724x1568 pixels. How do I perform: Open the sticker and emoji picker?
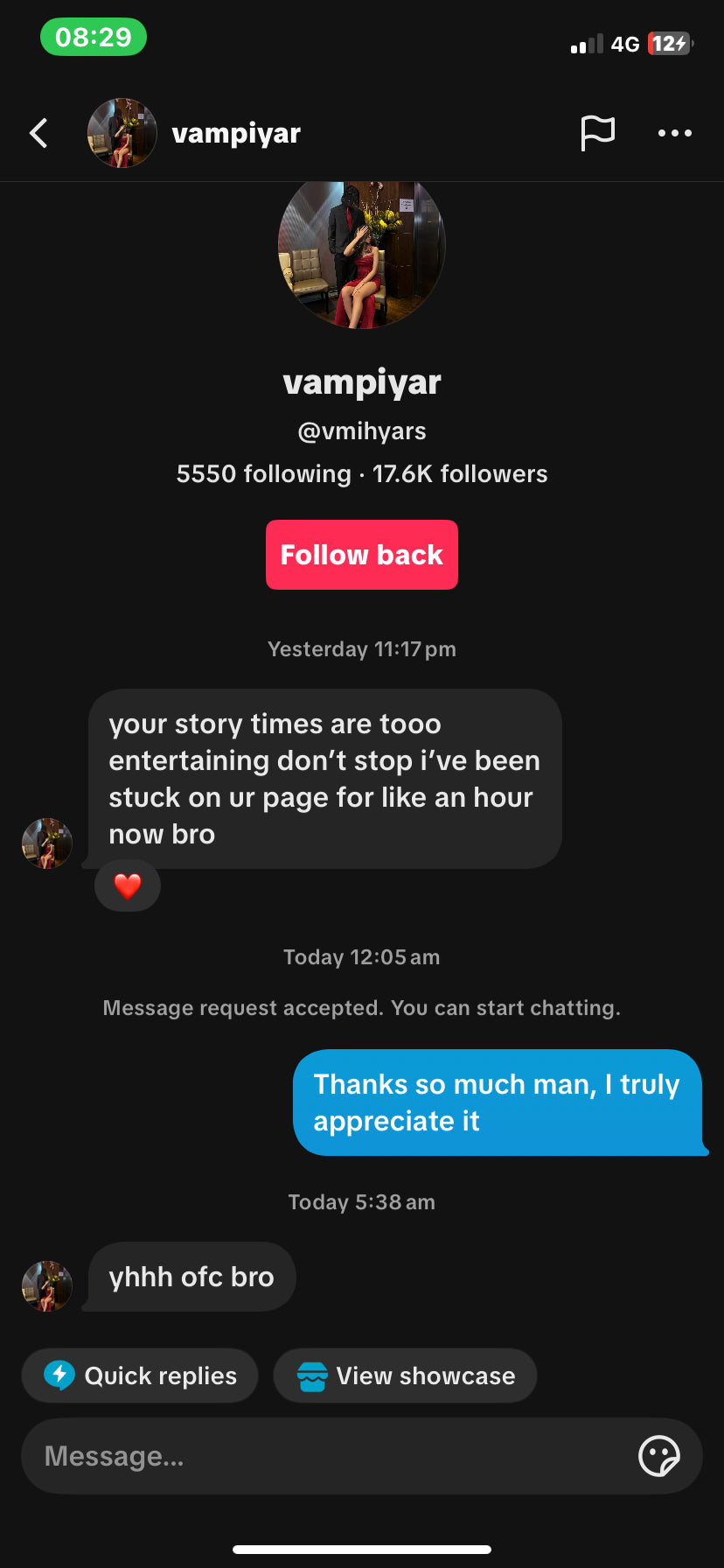(659, 1456)
